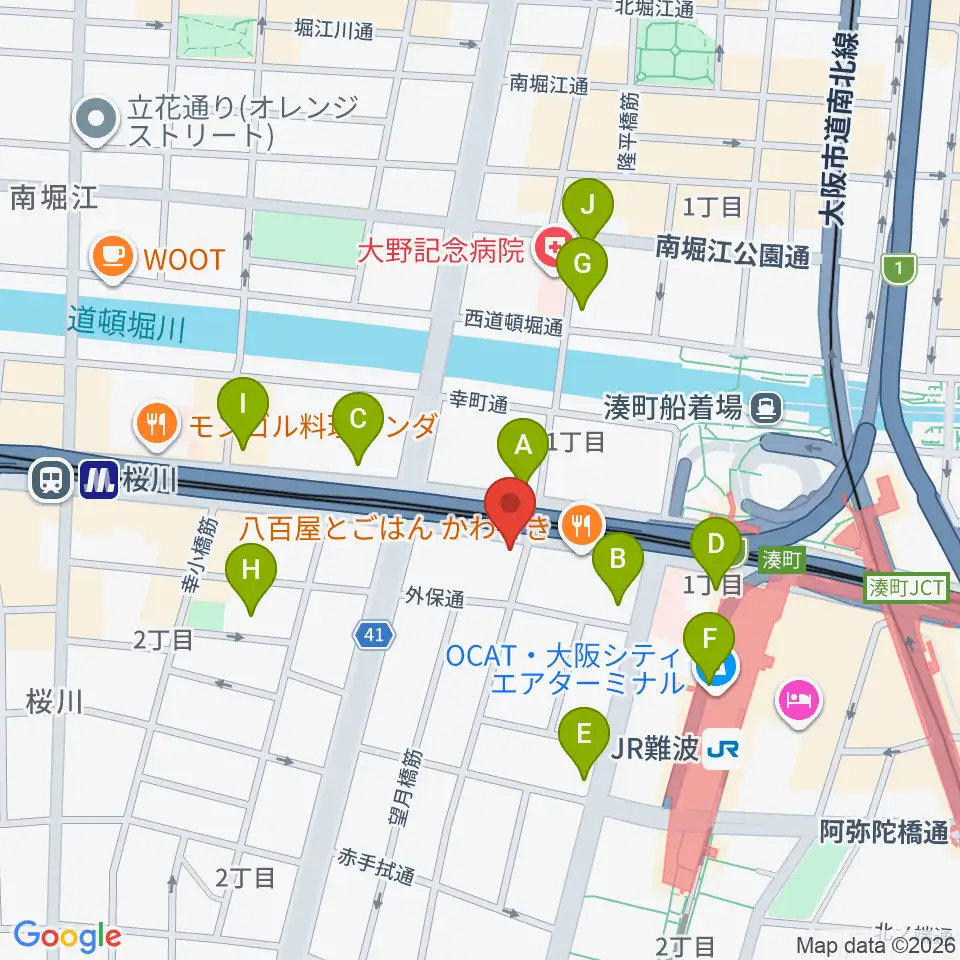The height and width of the screenshot is (960, 960).
Task: Tap the 桜川 metro station icon
Action: pos(99,480)
